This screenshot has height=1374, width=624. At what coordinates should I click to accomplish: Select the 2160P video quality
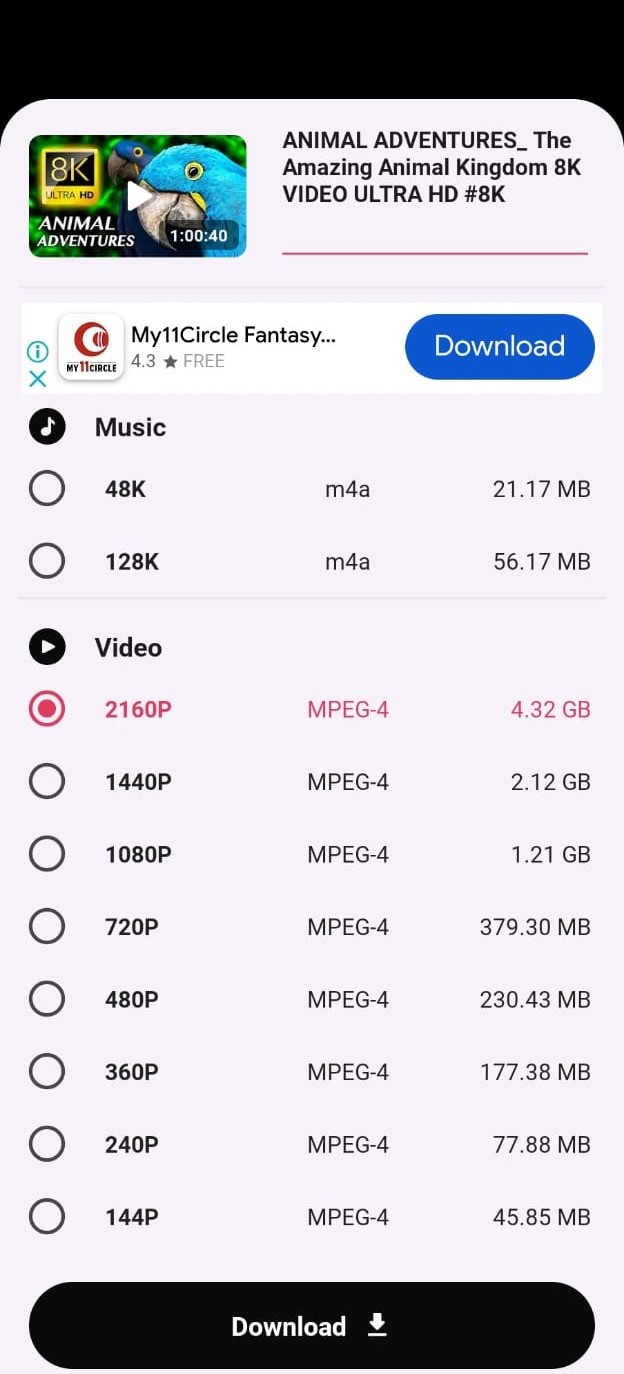47,709
